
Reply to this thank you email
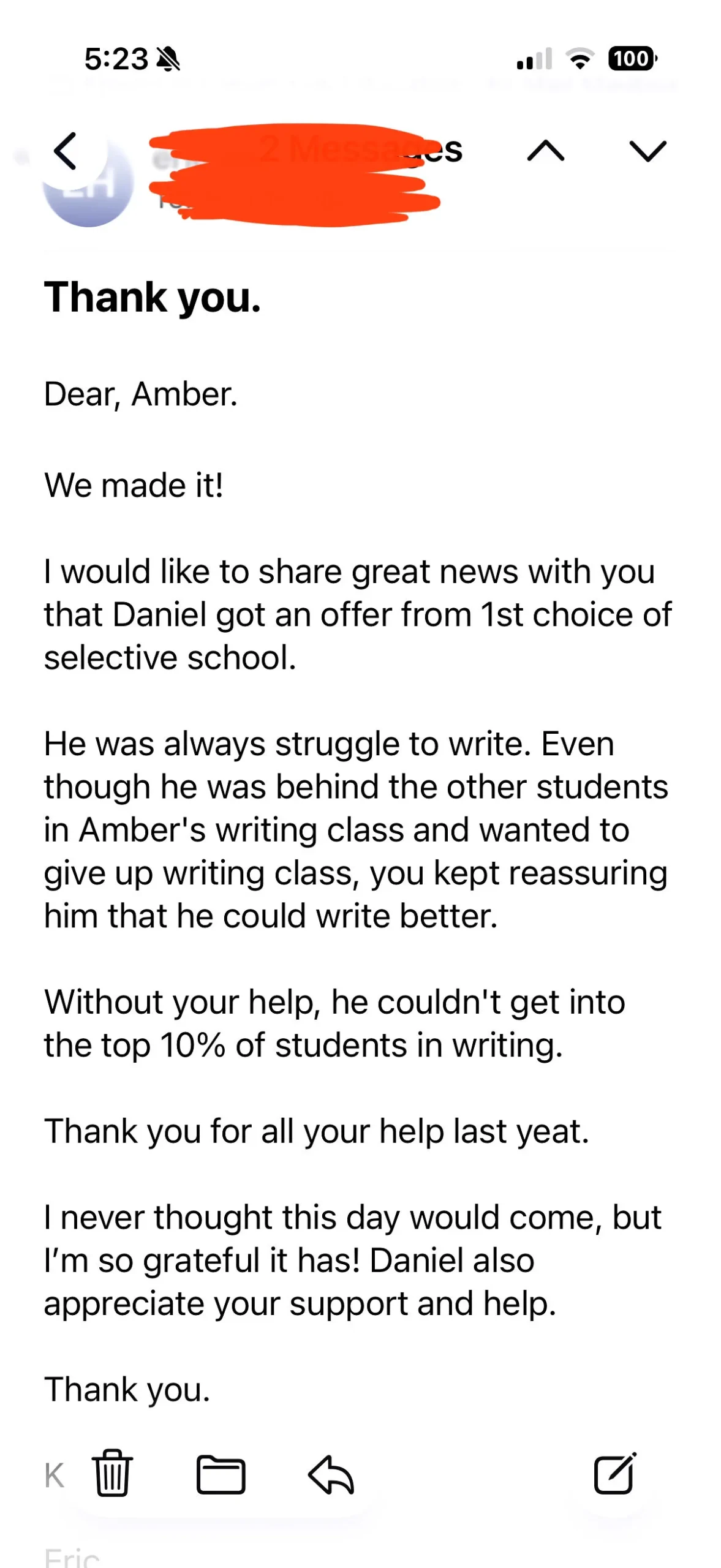331,1475
